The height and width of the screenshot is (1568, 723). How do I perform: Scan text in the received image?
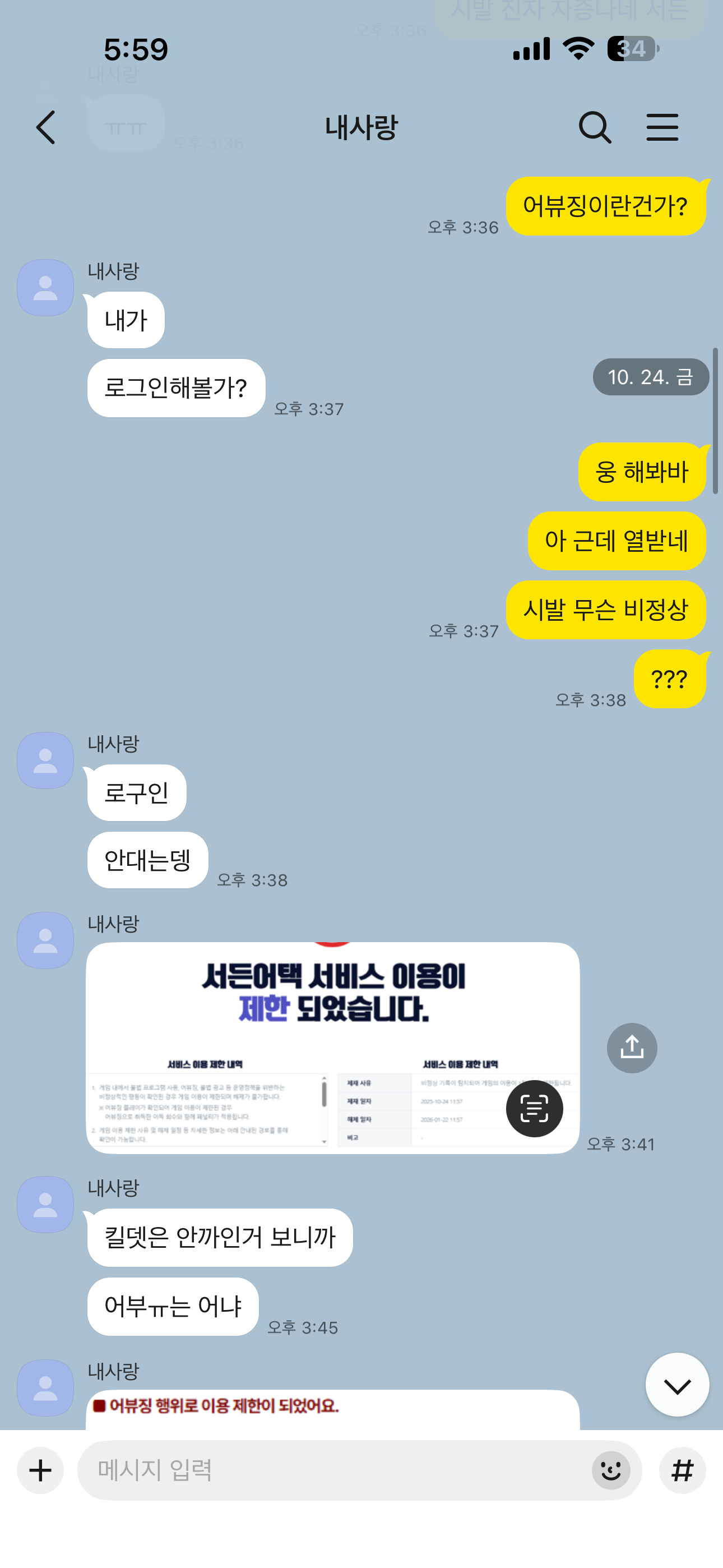coord(534,1109)
